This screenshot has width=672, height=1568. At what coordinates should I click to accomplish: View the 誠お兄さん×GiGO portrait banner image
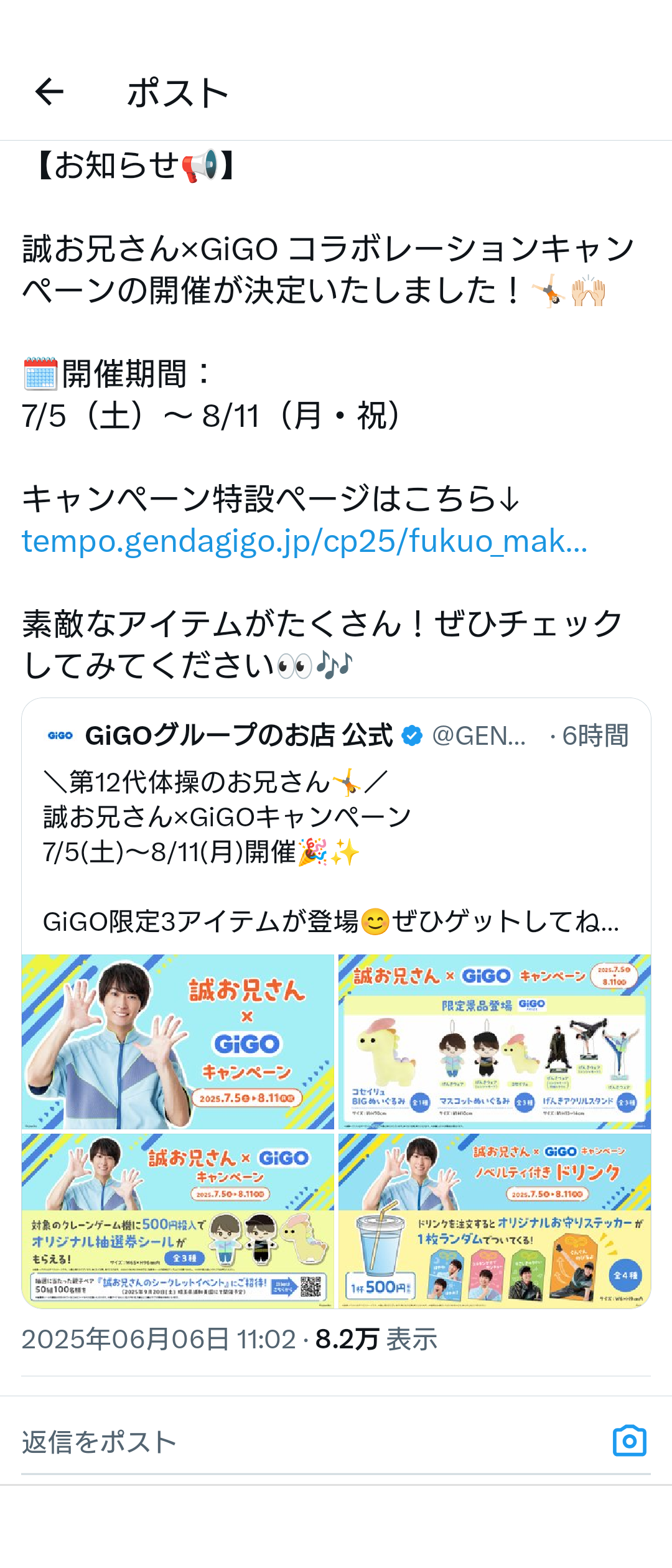[x=178, y=1042]
